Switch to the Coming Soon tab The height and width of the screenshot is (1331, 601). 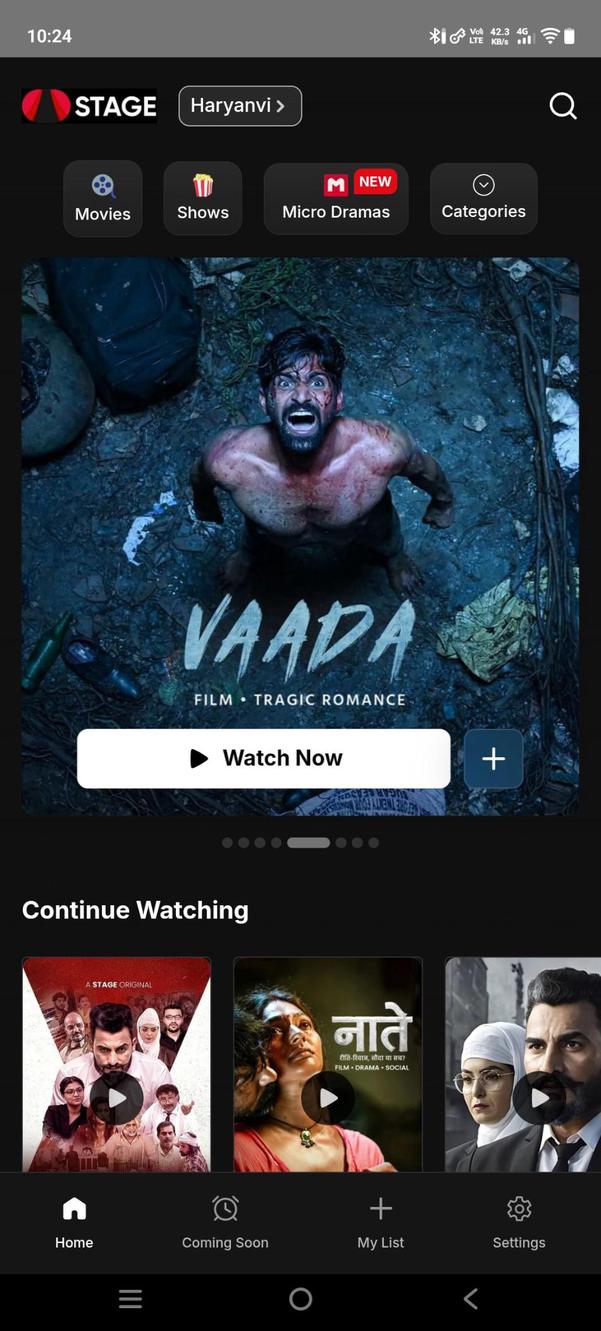(225, 1222)
